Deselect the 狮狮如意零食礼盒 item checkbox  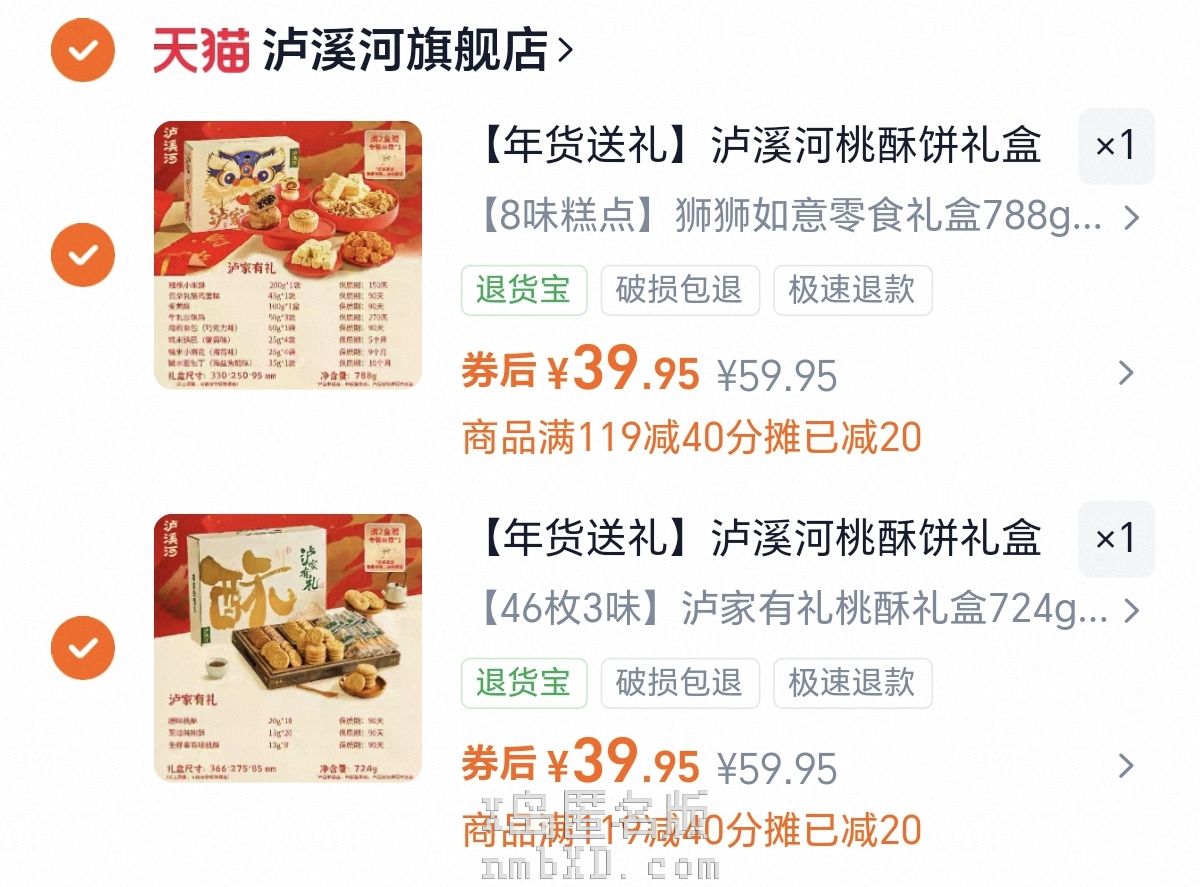tap(83, 254)
